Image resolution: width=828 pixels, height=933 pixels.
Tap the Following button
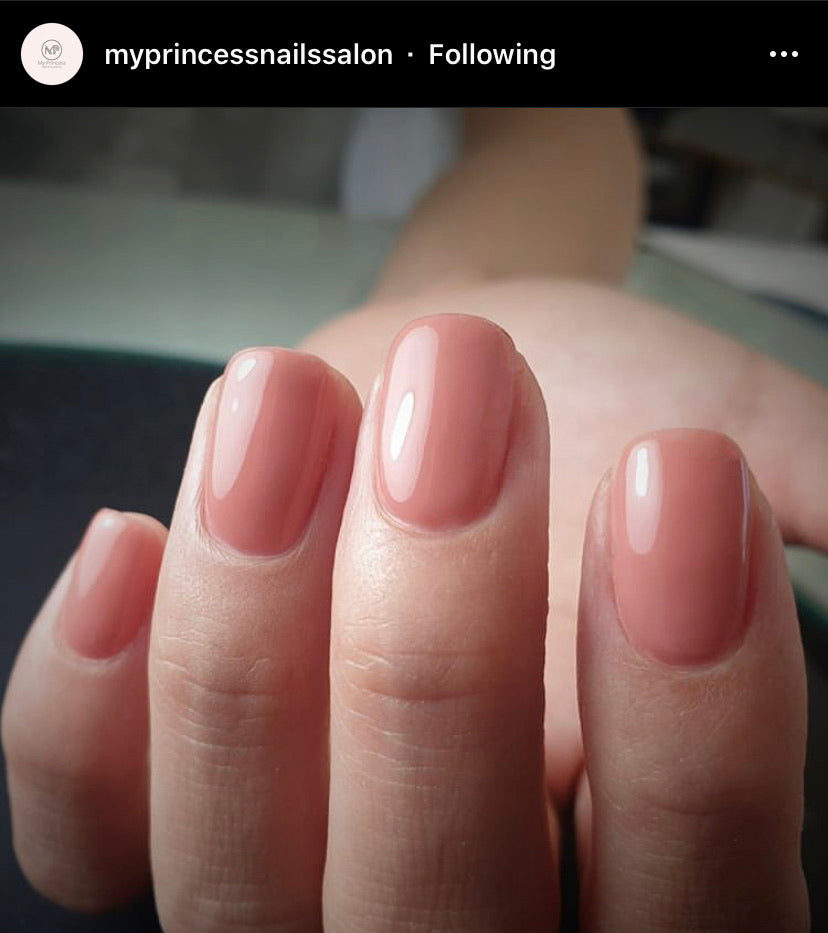pos(492,55)
